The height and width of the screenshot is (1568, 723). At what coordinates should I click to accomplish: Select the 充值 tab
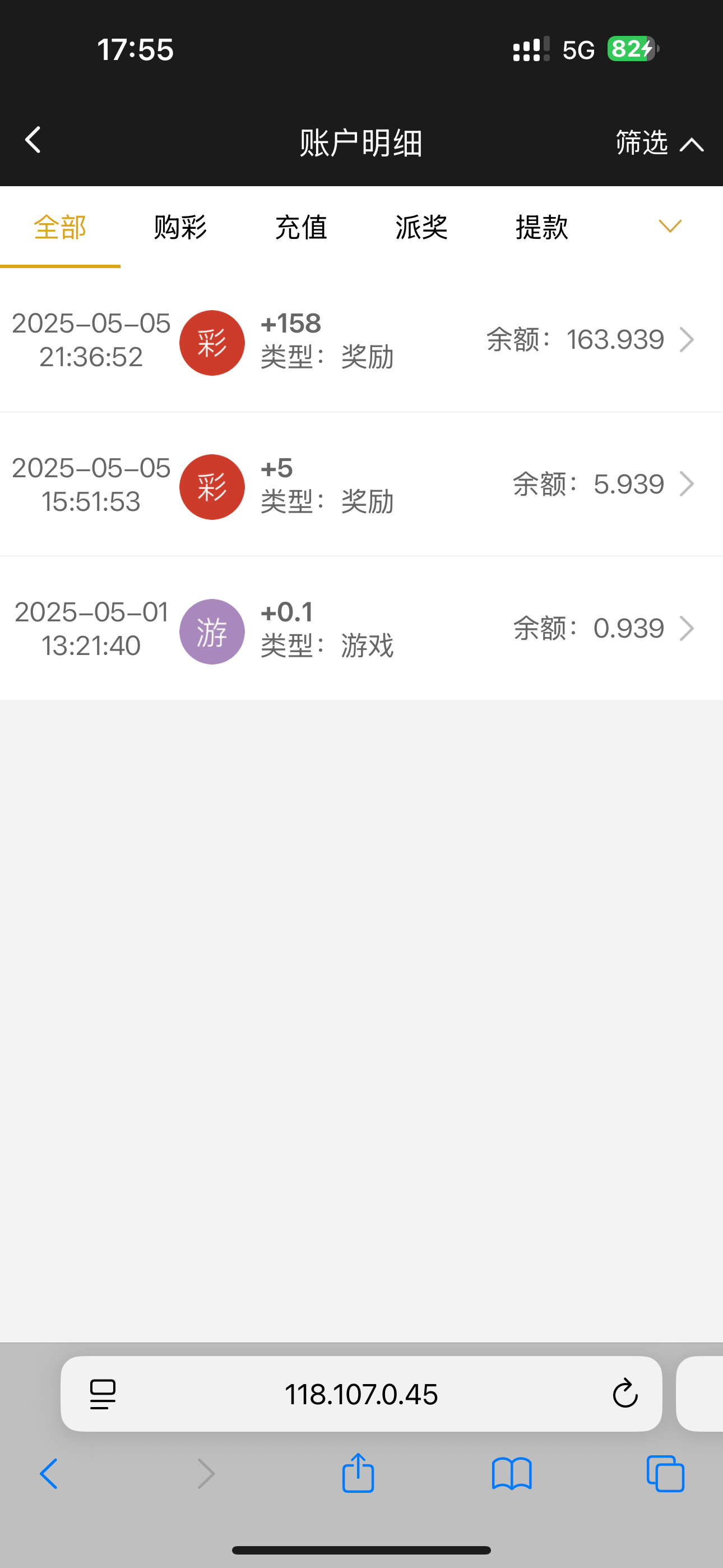(300, 227)
